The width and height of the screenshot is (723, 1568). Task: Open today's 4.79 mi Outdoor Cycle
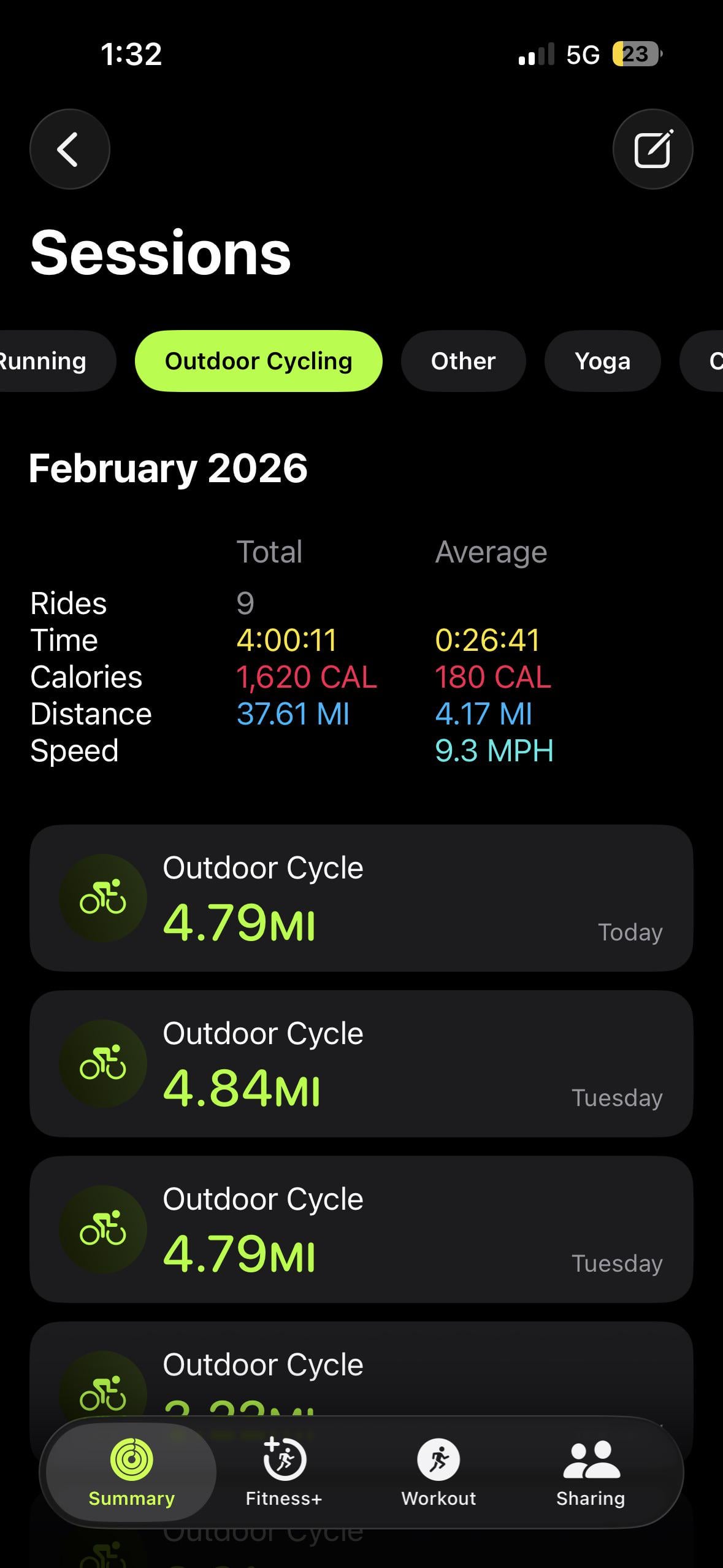[361, 898]
